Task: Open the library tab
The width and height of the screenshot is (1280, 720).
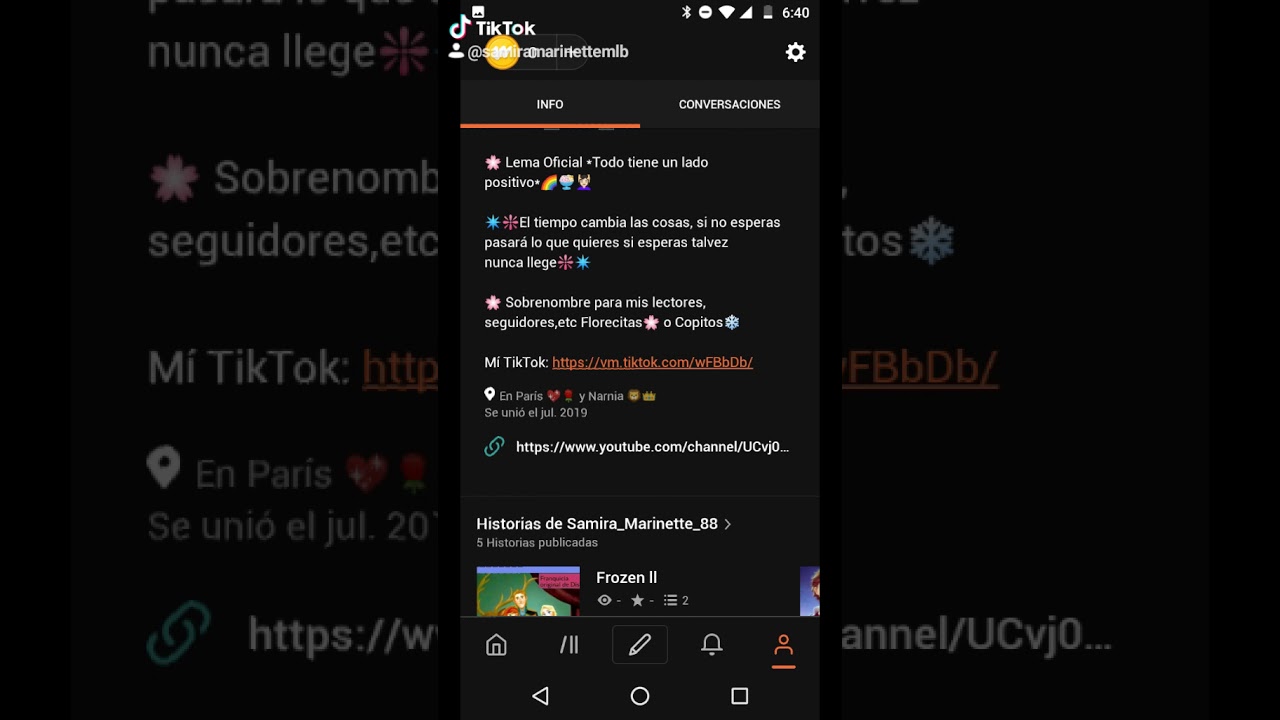Action: [569, 645]
